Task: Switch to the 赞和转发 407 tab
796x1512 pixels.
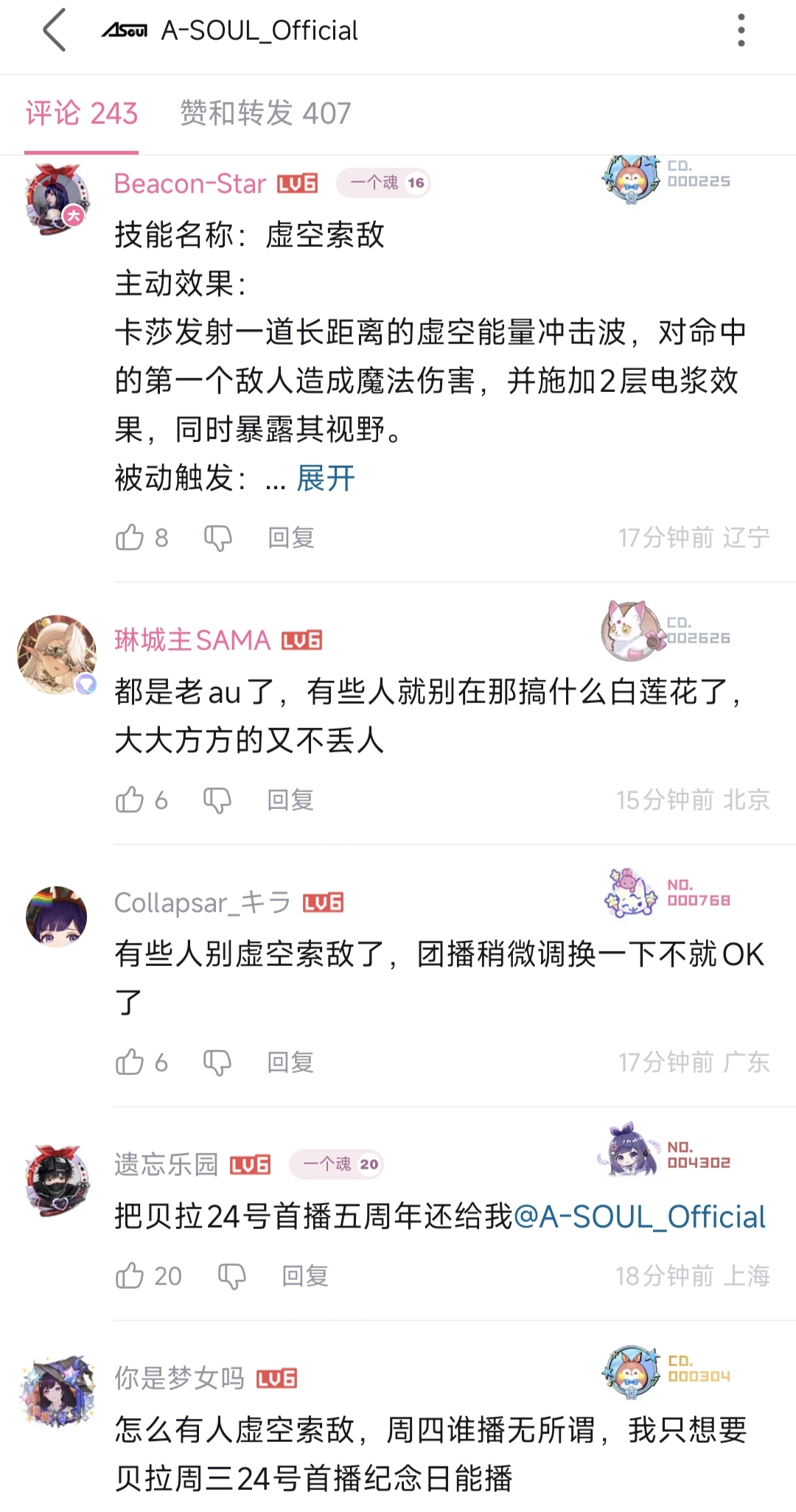Action: [x=265, y=113]
